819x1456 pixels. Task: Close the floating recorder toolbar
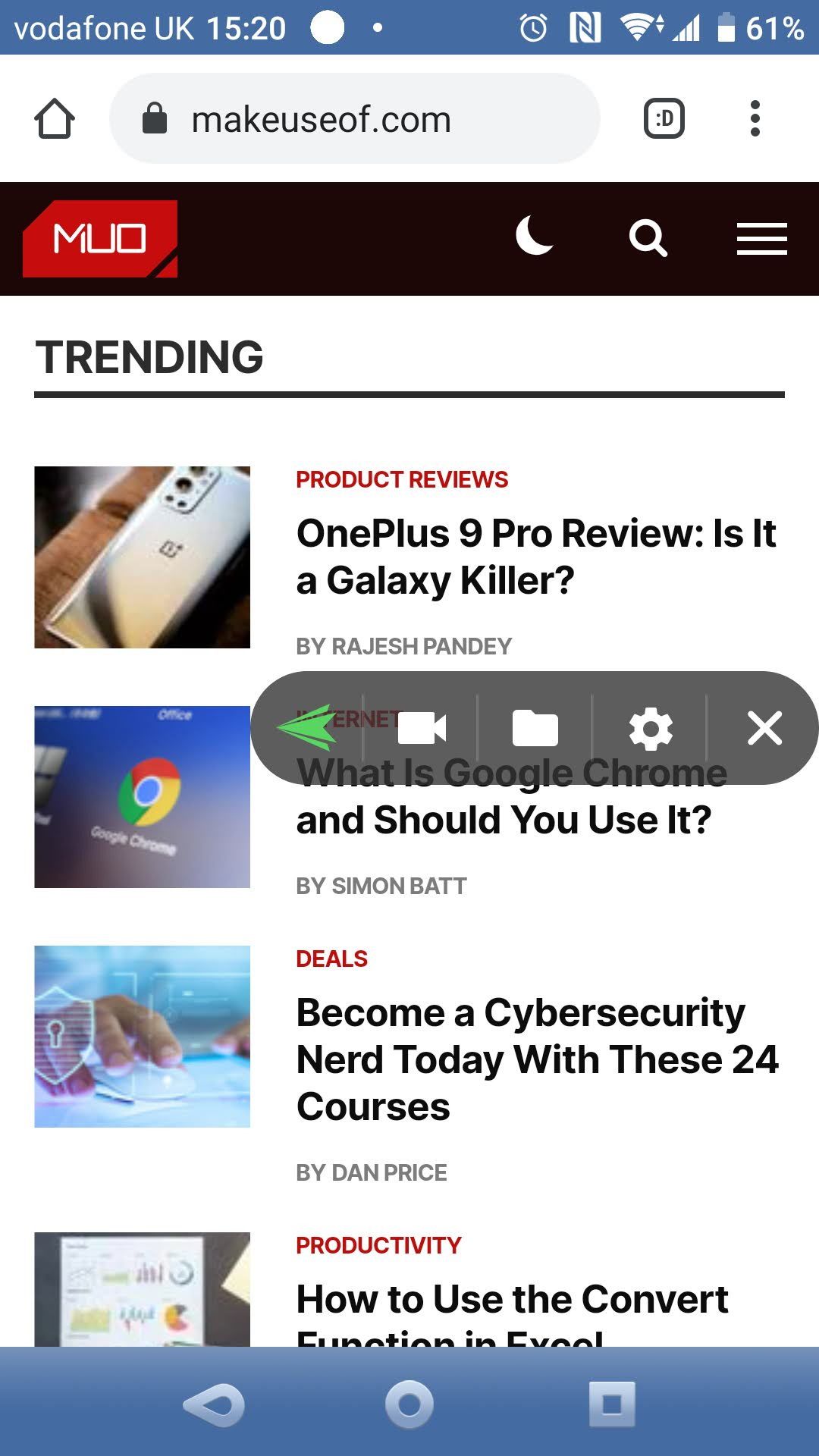764,729
